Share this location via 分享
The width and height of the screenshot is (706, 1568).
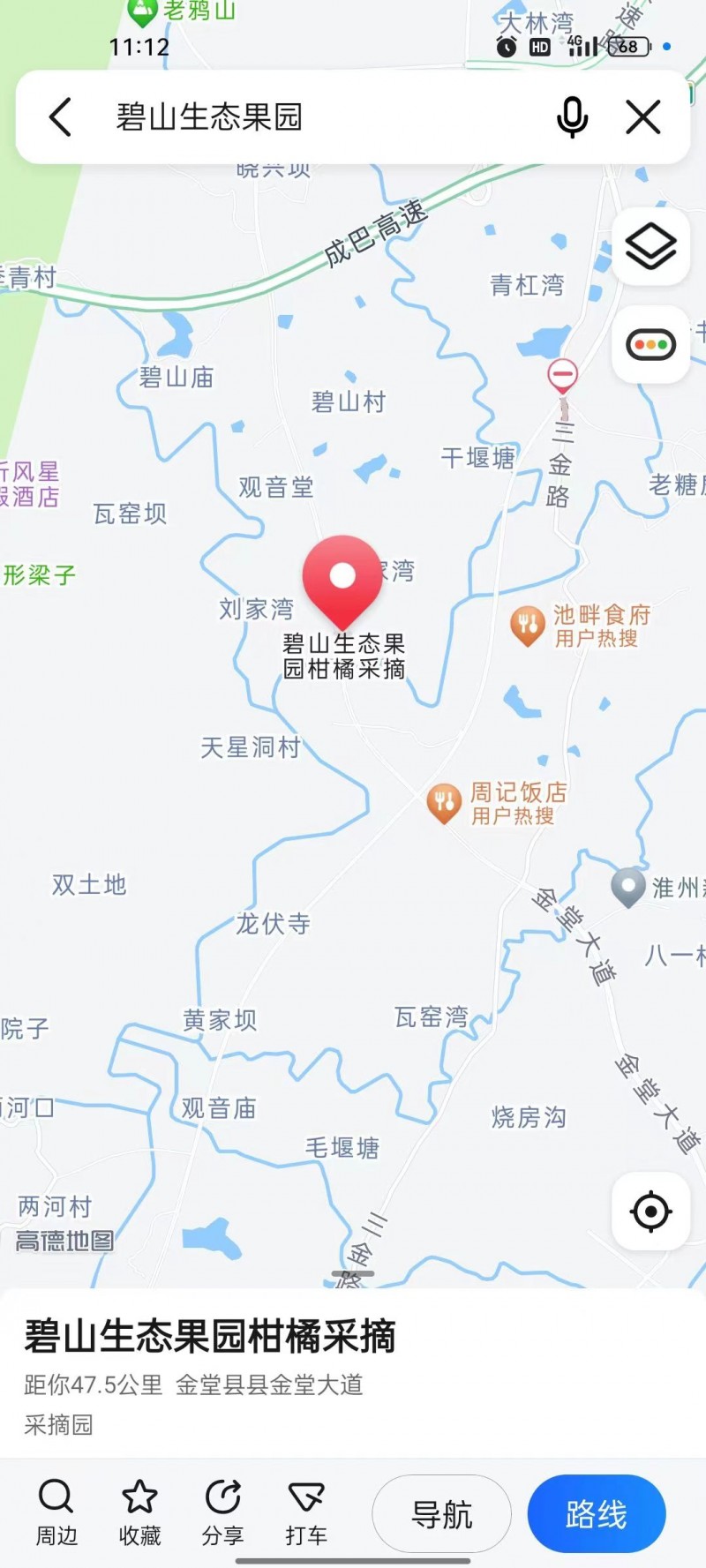pos(222,1512)
